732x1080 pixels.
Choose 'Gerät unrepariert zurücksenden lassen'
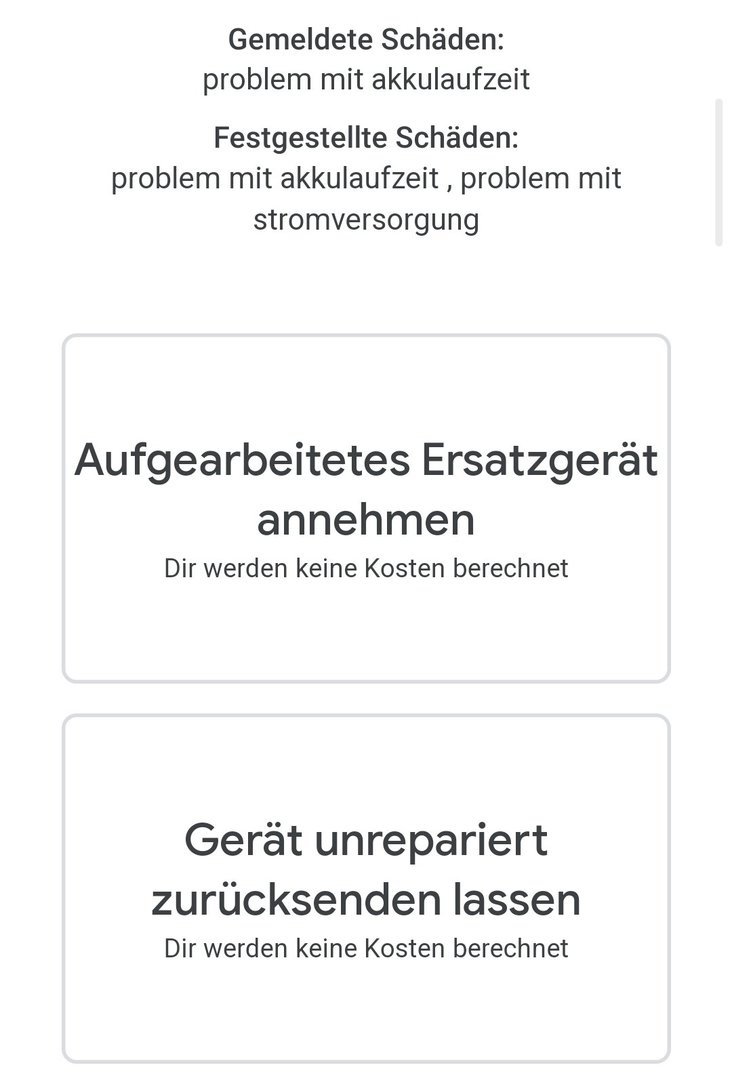coord(366,887)
